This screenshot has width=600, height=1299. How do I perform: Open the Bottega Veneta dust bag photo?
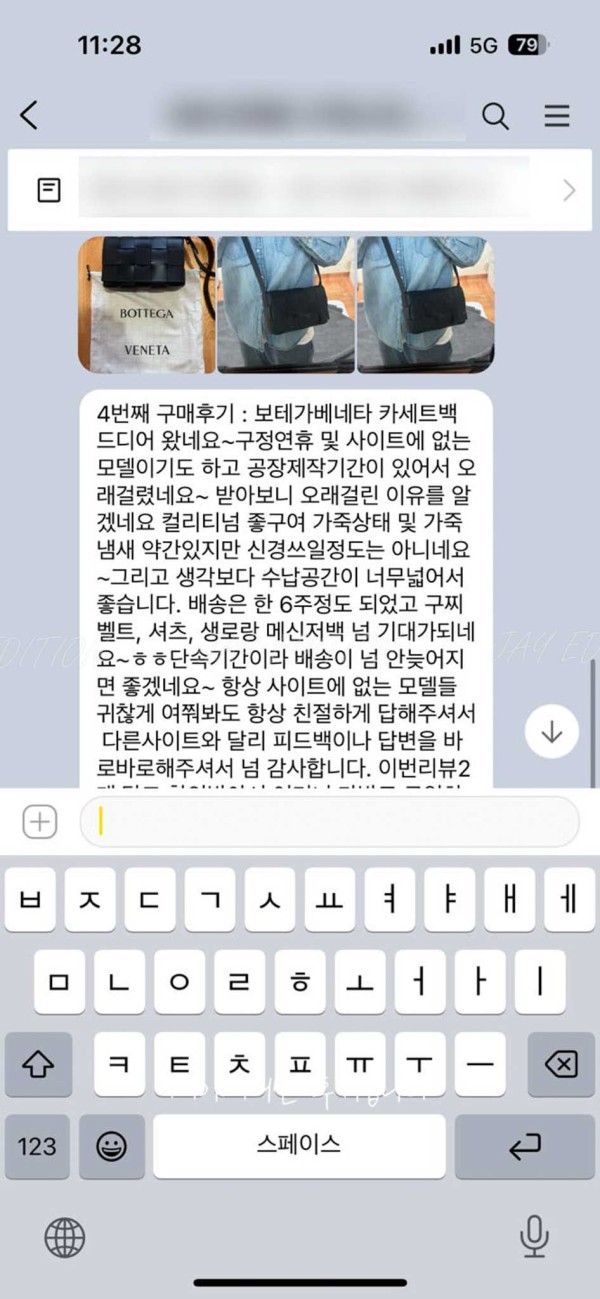point(146,304)
